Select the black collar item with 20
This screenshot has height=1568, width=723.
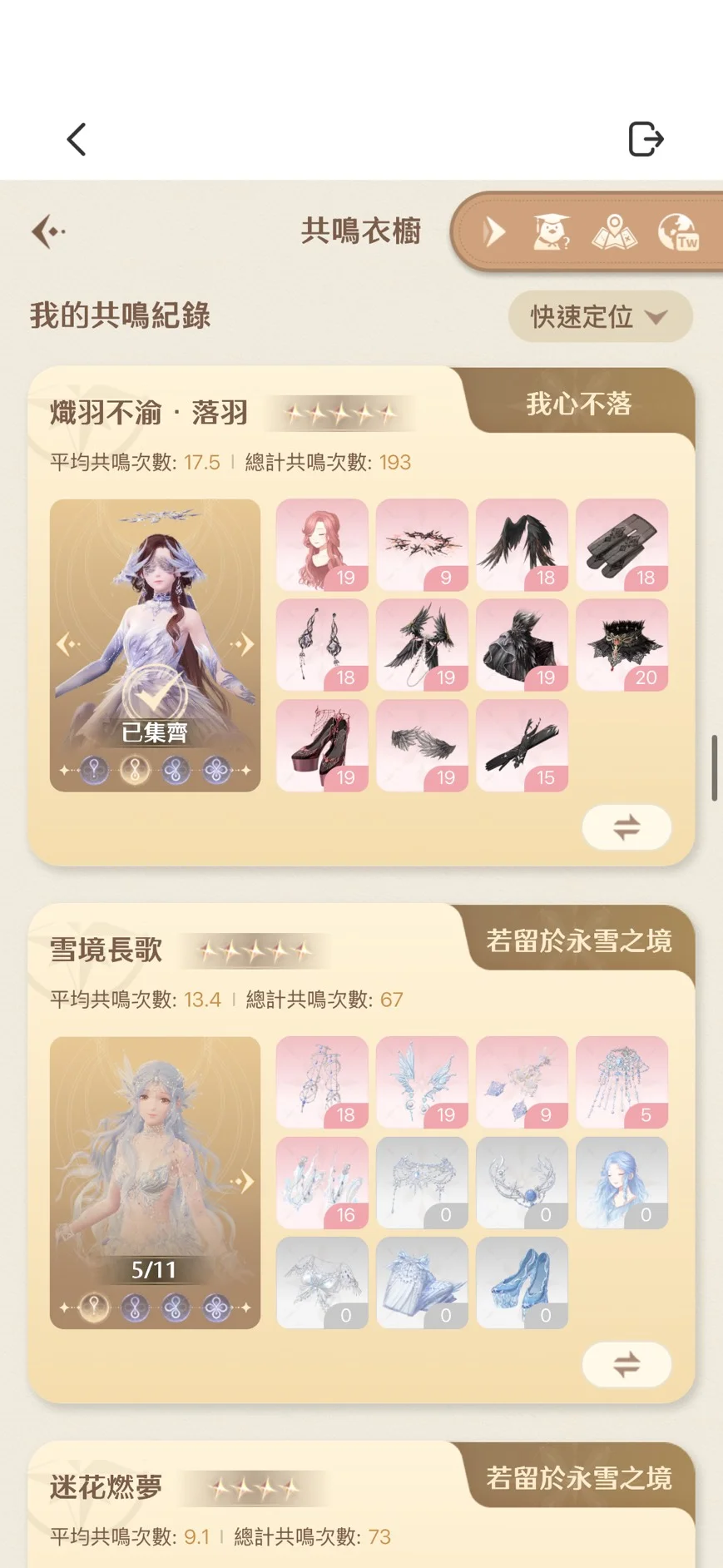coord(621,645)
